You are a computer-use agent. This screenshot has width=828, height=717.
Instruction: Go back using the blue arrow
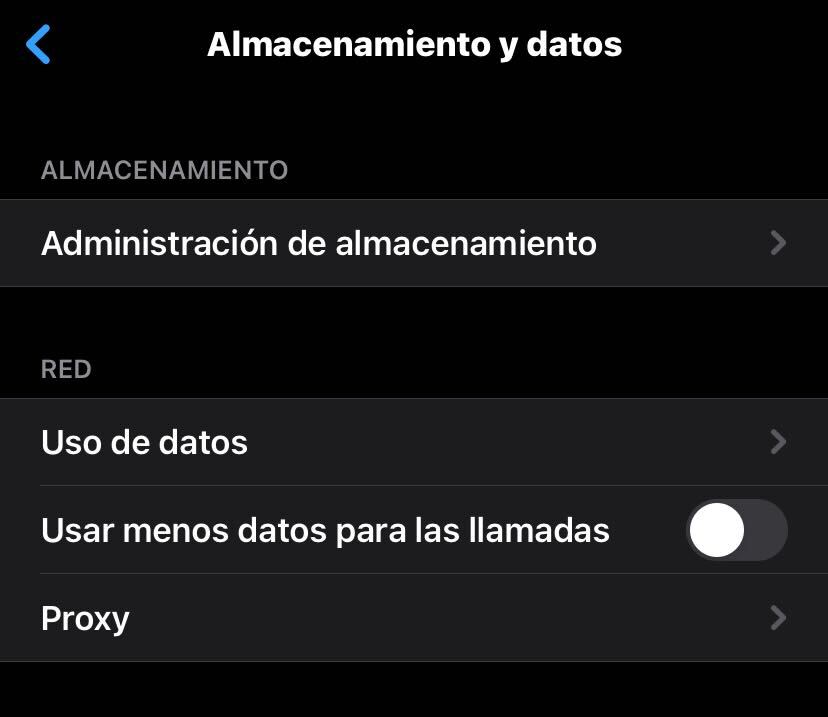[38, 45]
